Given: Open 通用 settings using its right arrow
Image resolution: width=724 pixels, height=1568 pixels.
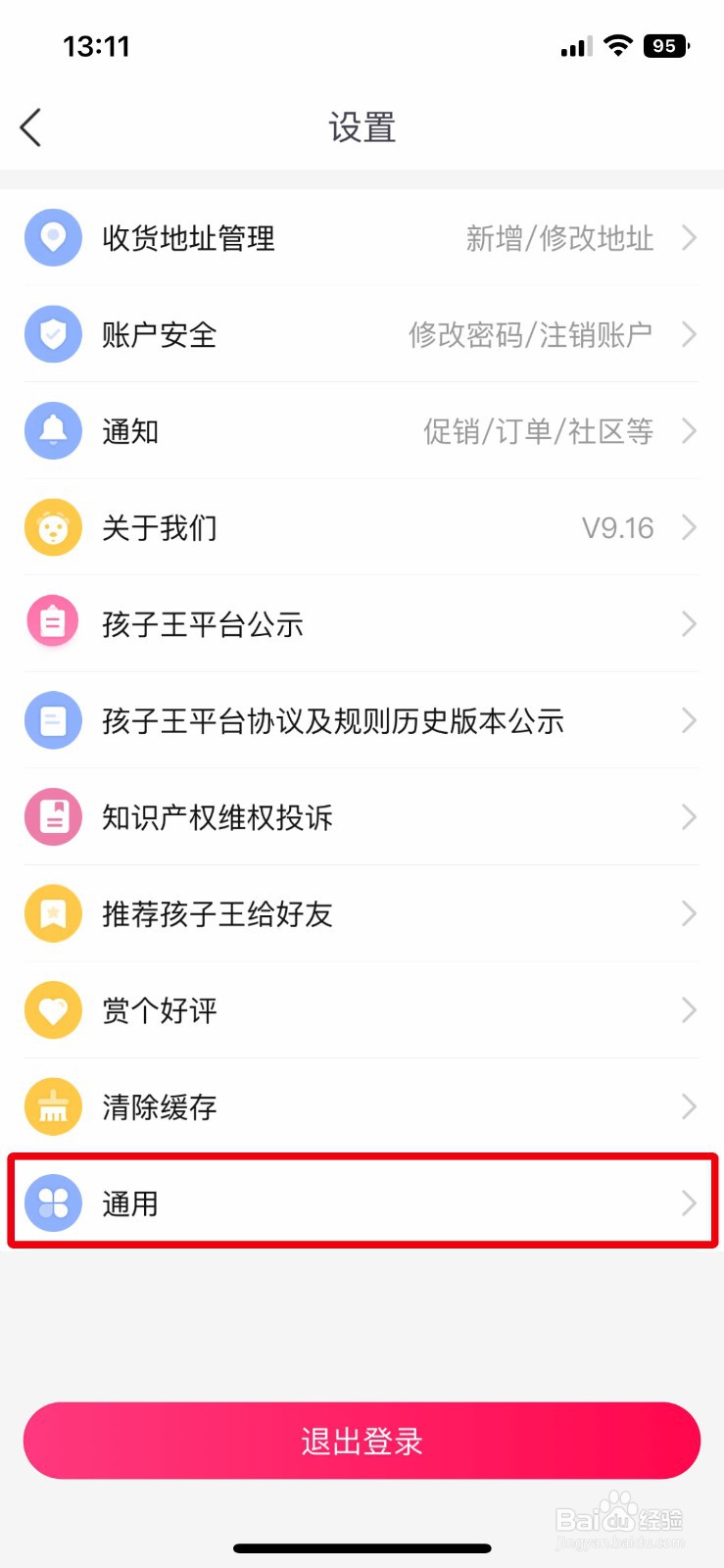Looking at the screenshot, I should 689,1202.
